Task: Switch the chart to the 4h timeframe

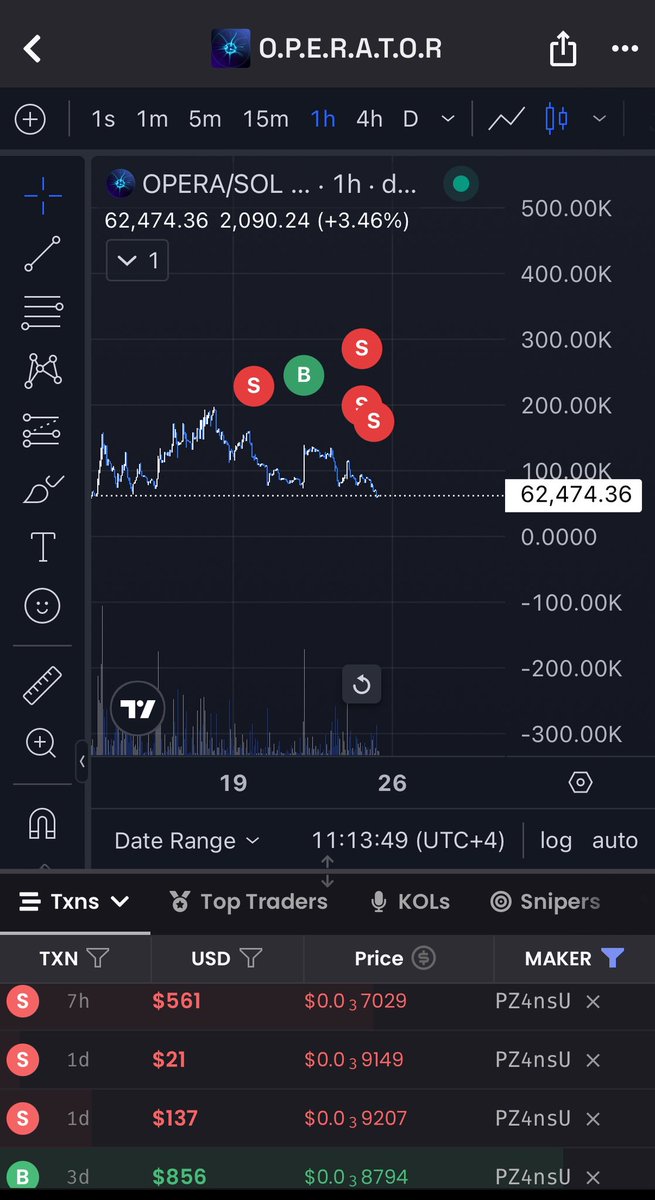Action: (x=369, y=119)
